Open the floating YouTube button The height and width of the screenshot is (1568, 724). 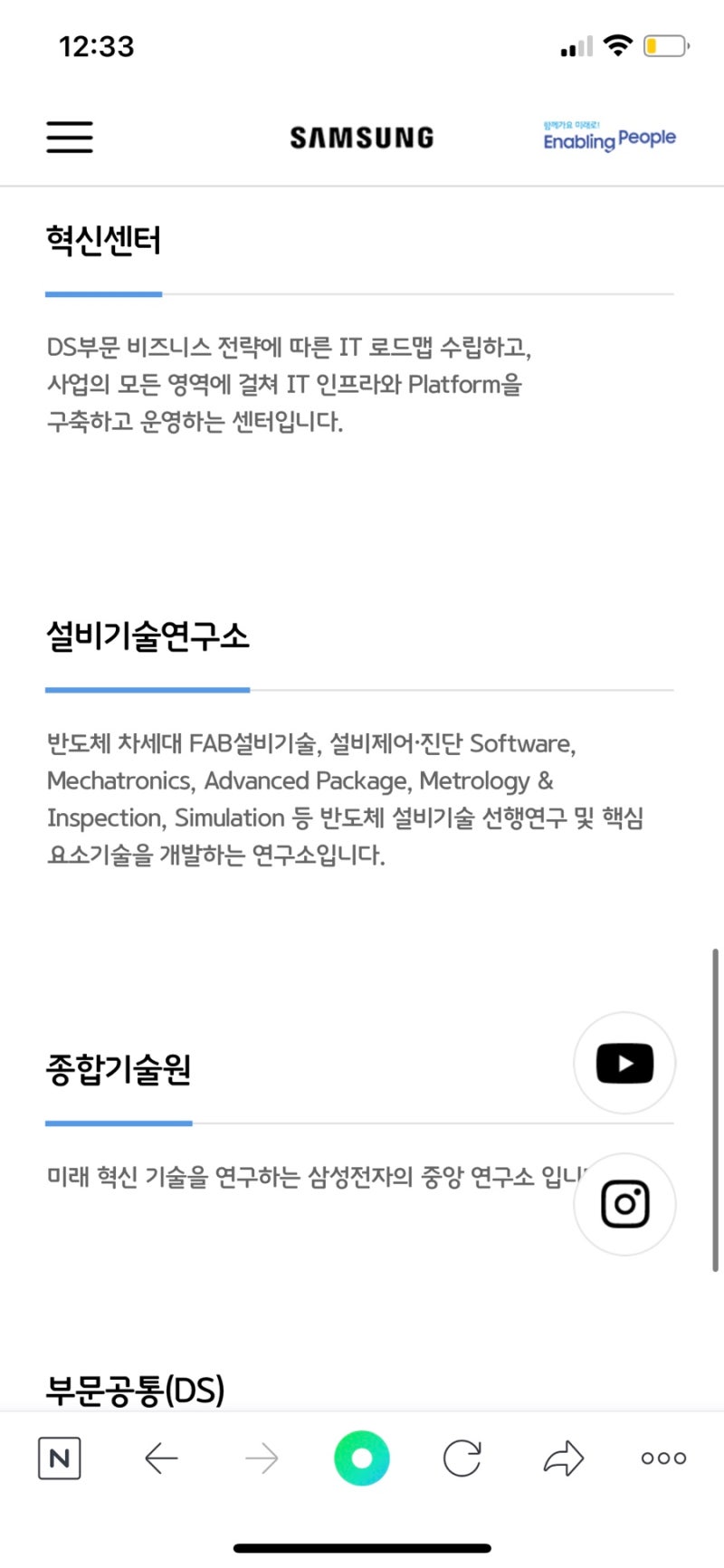(624, 1064)
